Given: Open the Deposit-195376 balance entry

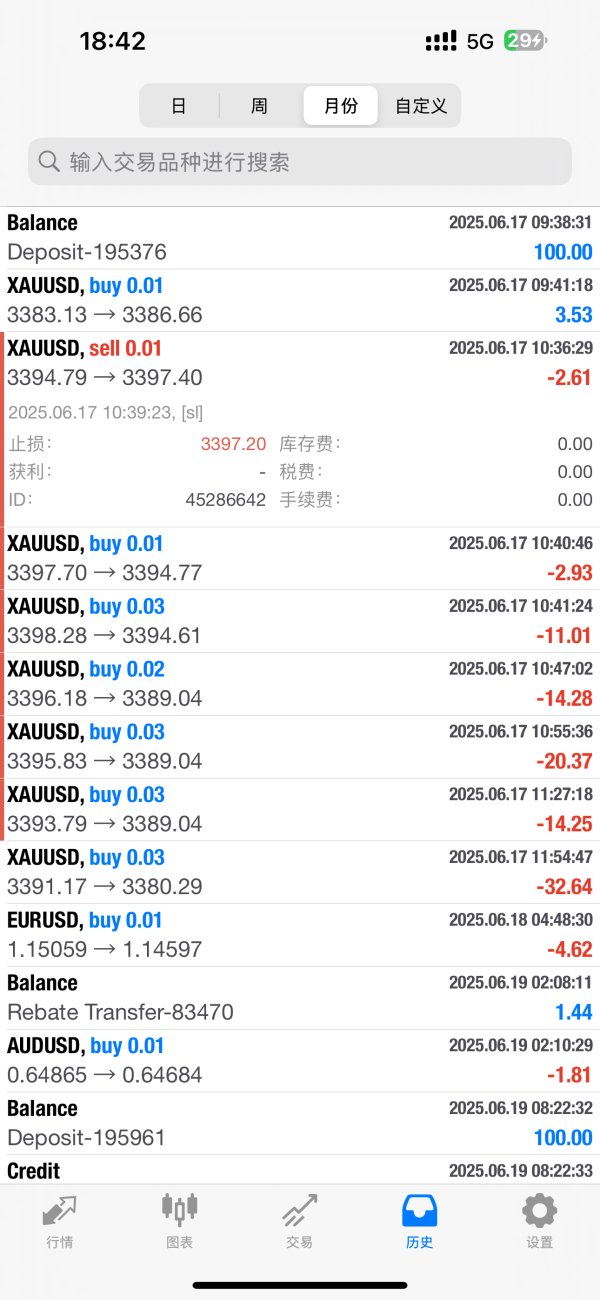Looking at the screenshot, I should pos(300,238).
